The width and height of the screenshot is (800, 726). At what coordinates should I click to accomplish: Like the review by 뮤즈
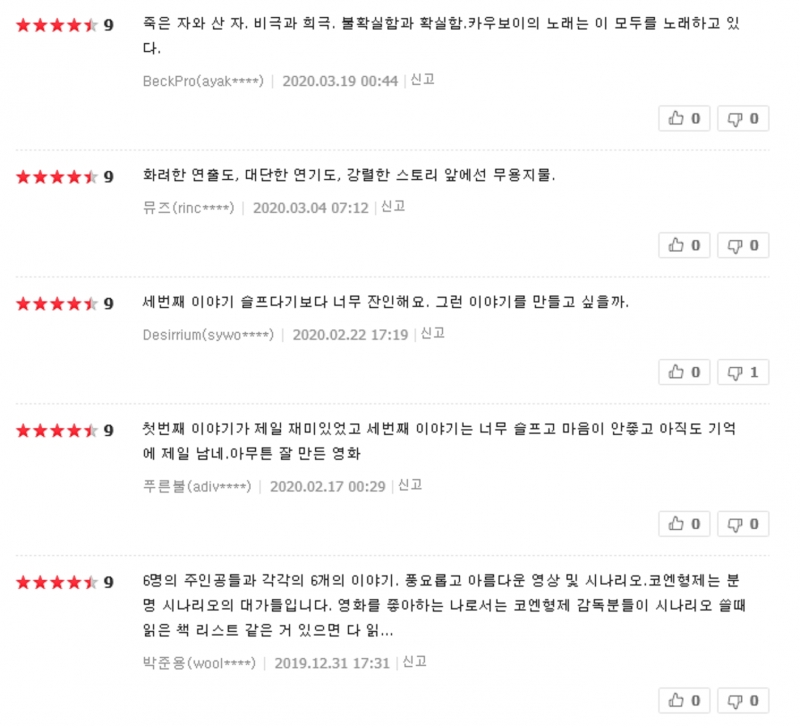click(x=684, y=245)
